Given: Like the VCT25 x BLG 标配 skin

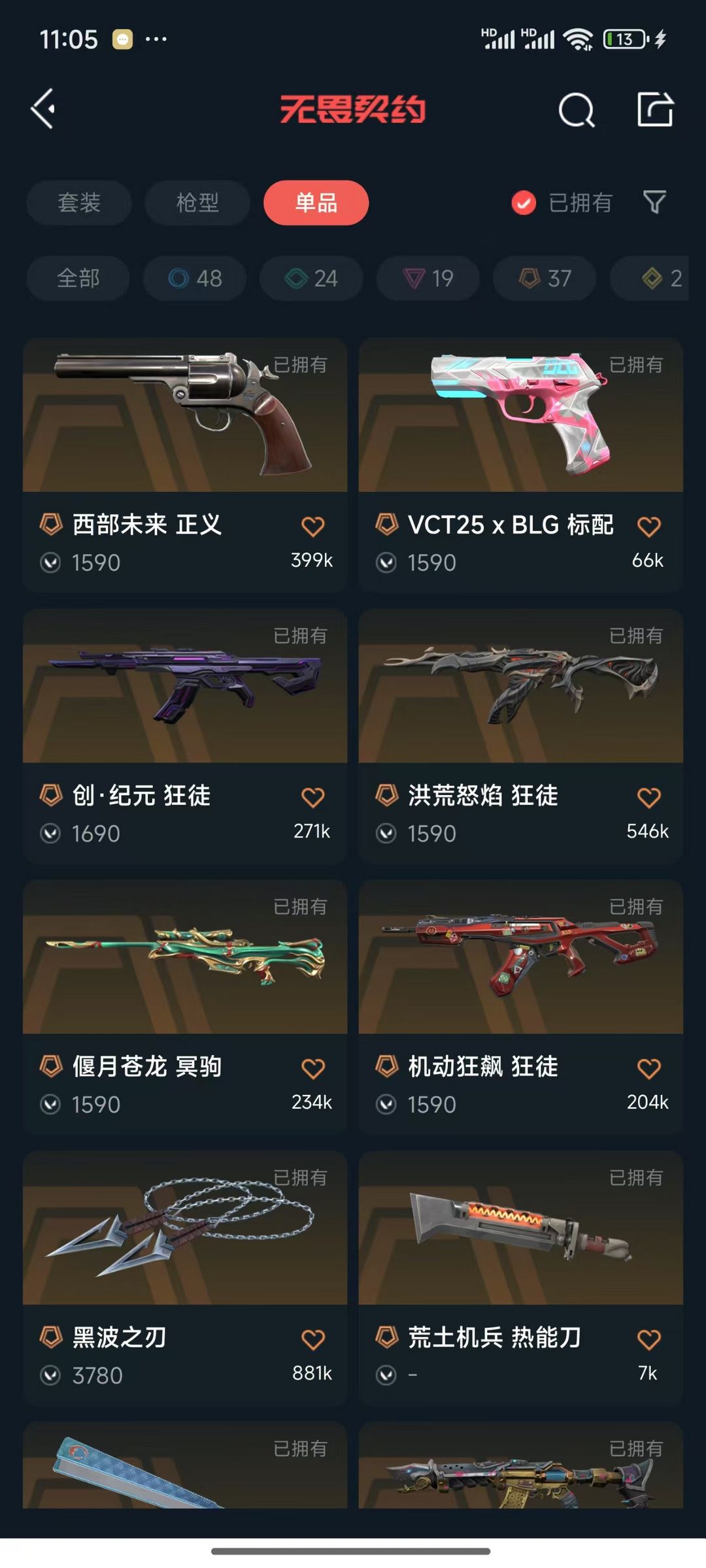Looking at the screenshot, I should click(649, 526).
